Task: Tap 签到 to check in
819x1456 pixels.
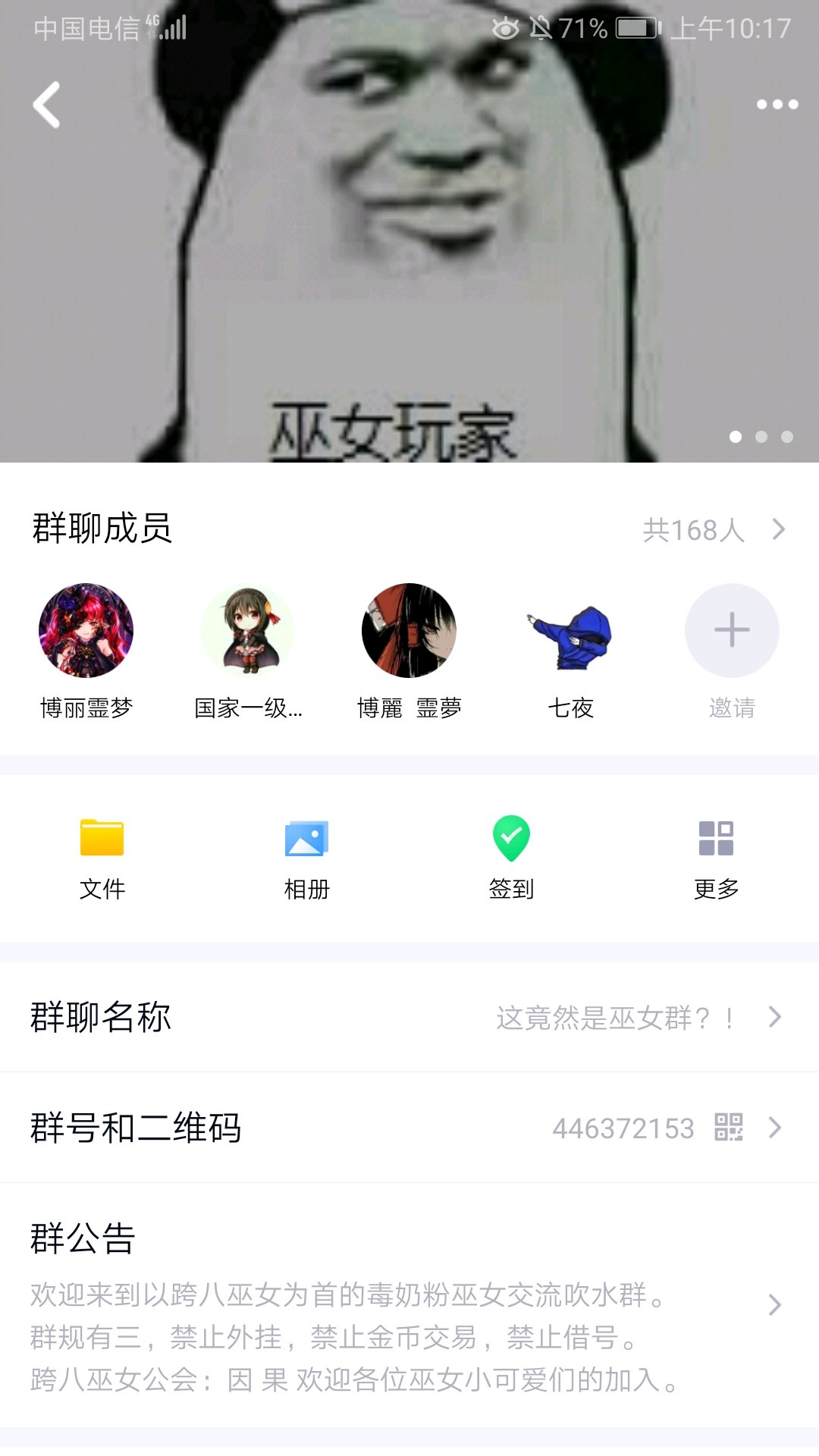Action: (512, 858)
